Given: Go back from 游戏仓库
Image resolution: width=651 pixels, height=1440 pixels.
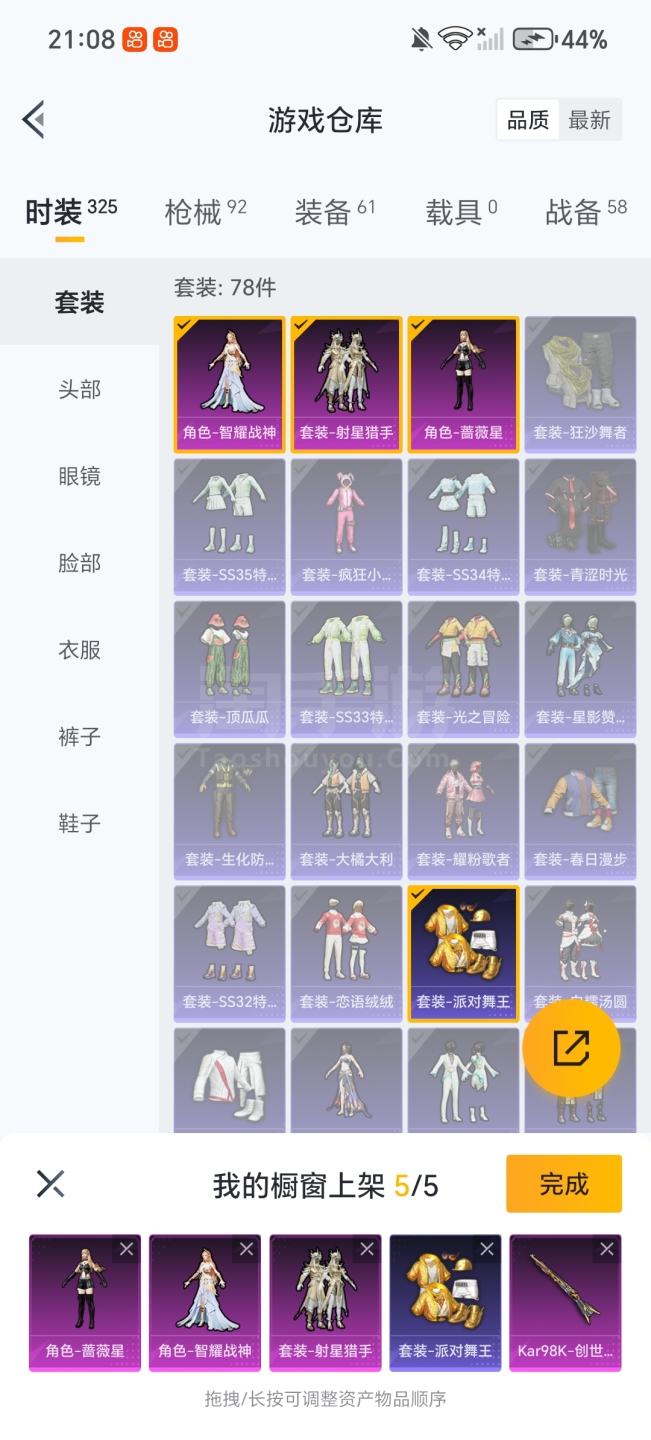Looking at the screenshot, I should tap(34, 120).
